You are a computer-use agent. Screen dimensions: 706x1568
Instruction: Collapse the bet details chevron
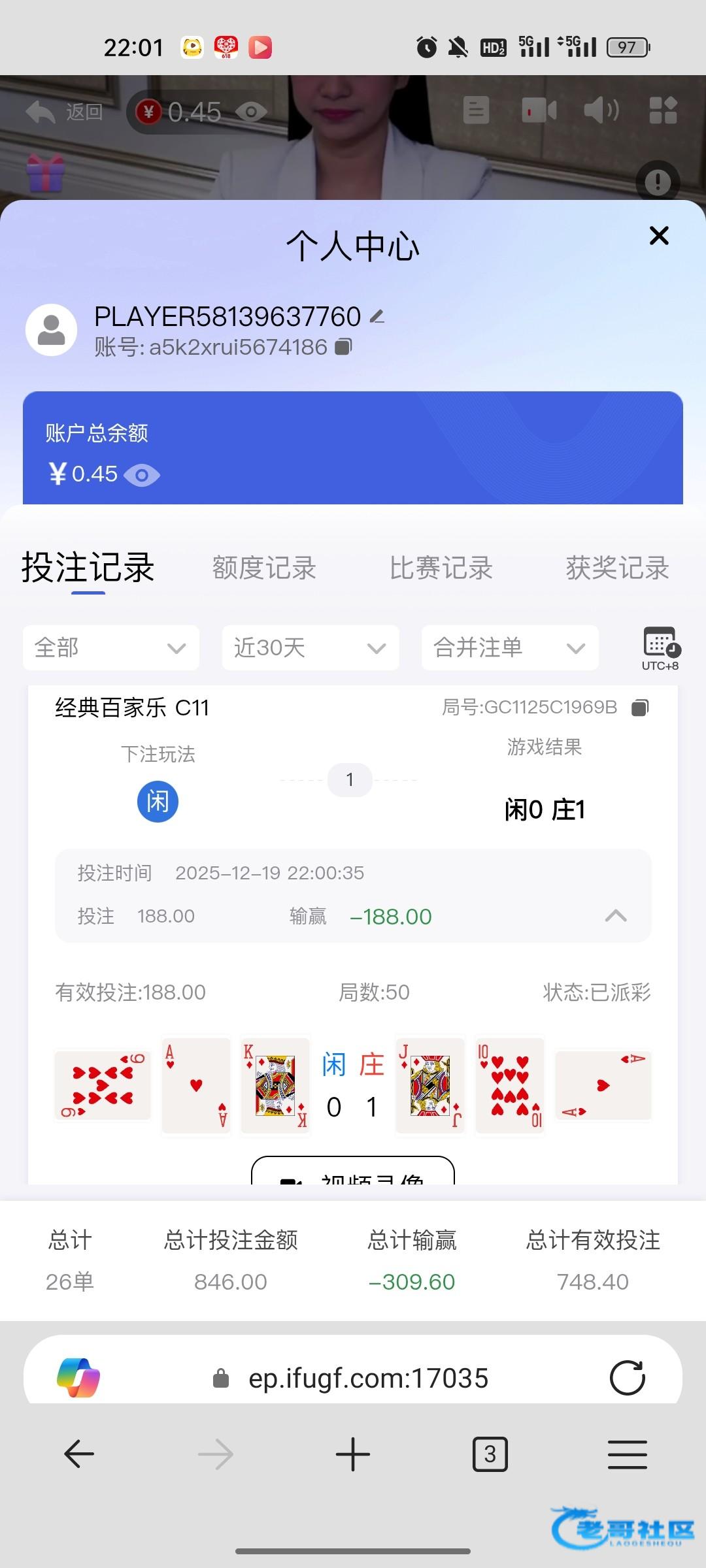pyautogui.click(x=616, y=916)
